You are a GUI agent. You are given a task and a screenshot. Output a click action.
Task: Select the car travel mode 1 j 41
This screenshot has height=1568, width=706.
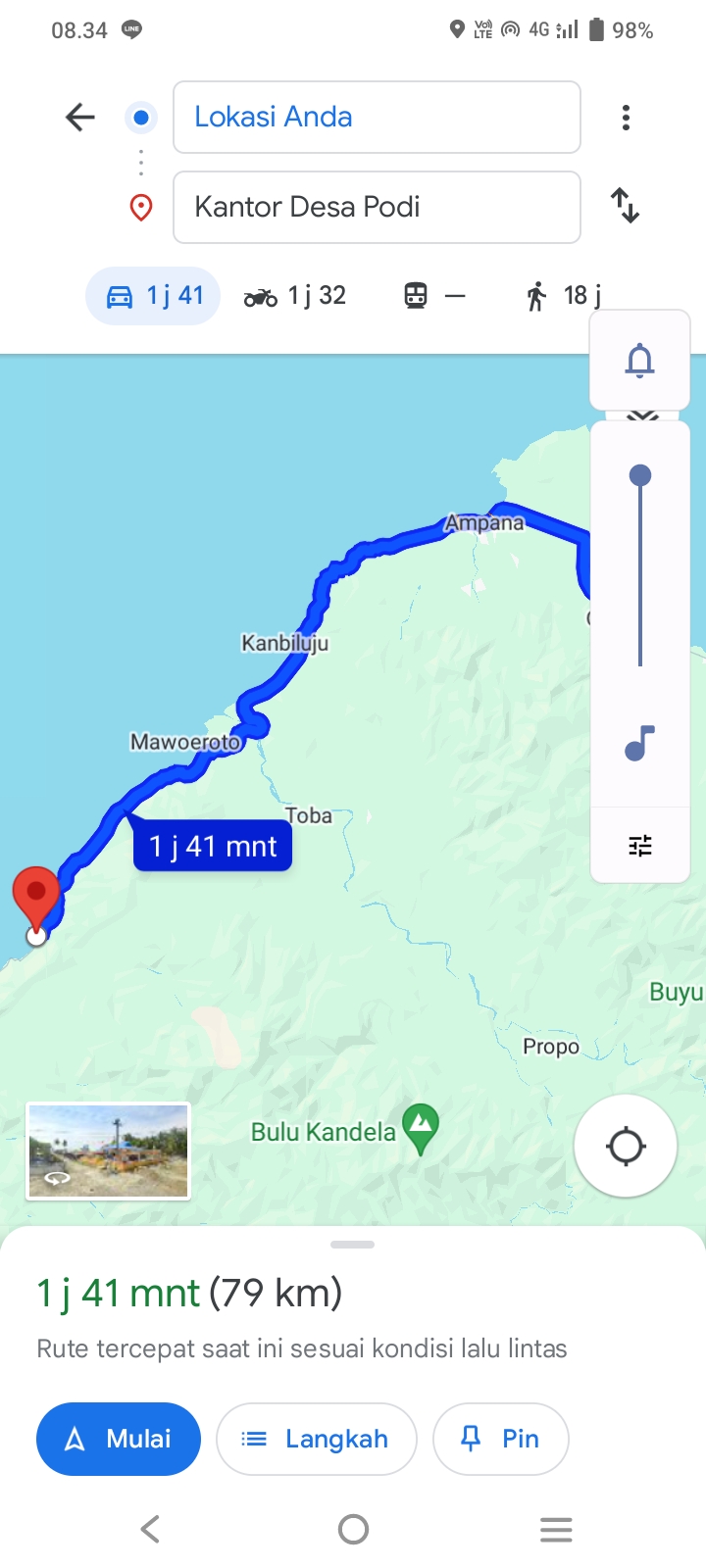point(153,295)
